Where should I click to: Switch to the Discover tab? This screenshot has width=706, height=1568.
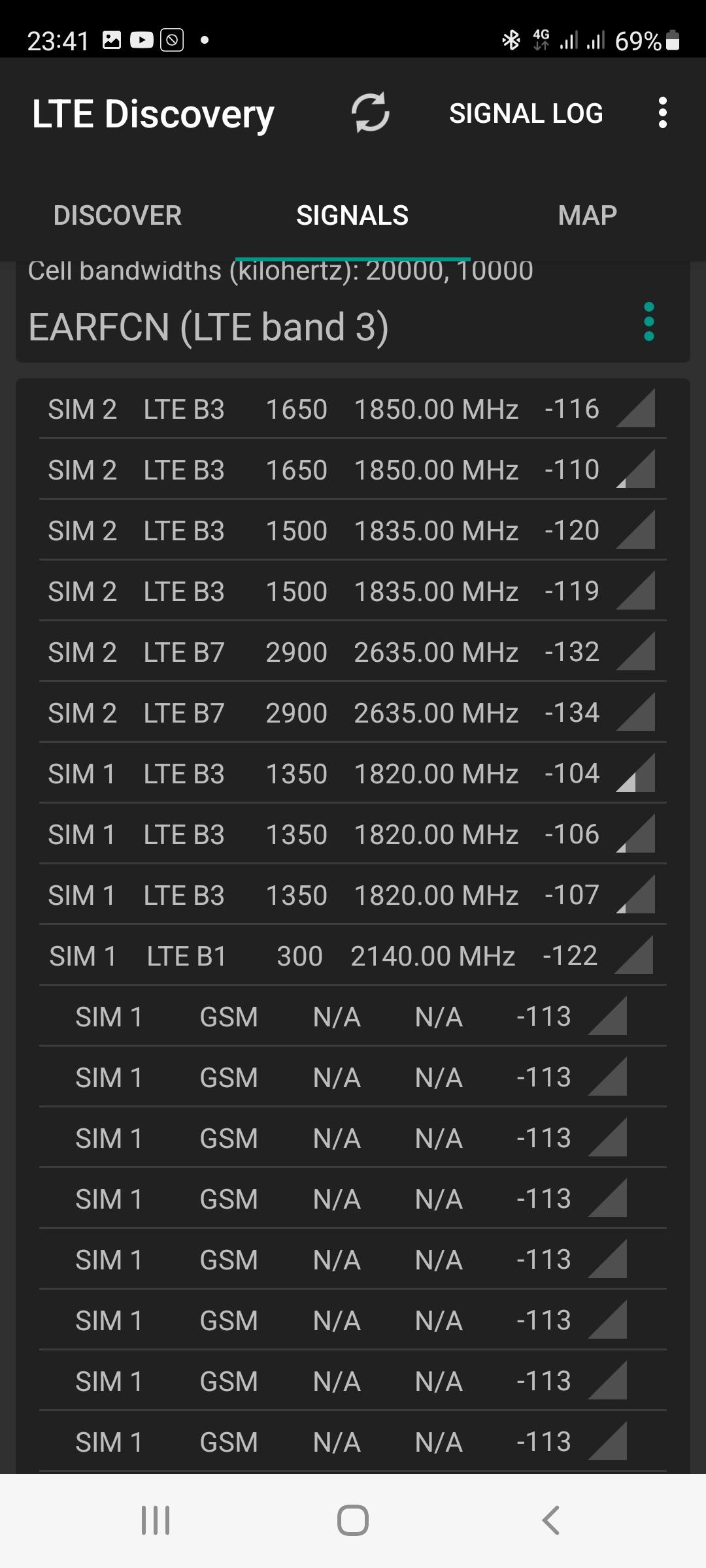[118, 215]
